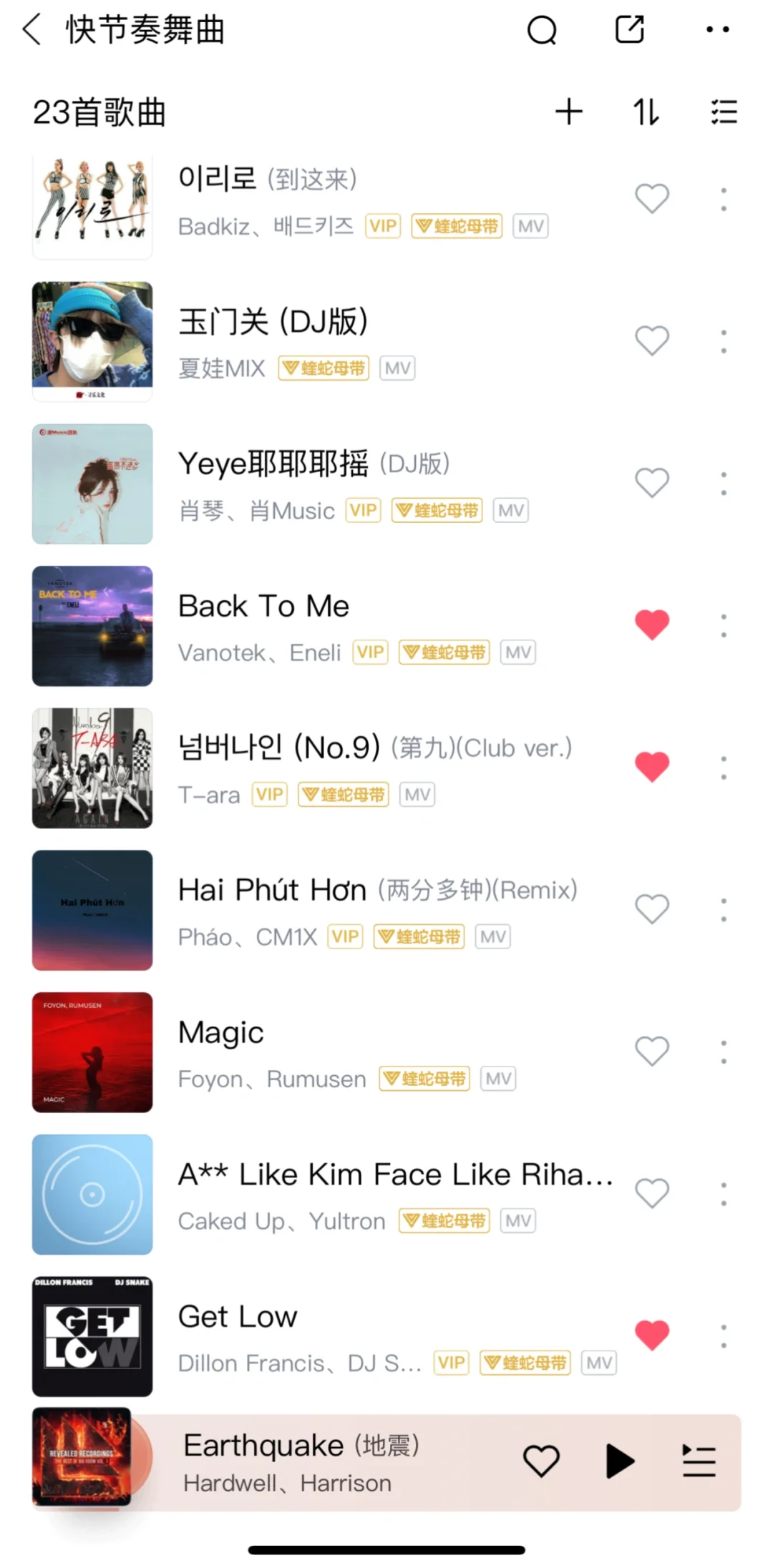
Task: Change the song sort order
Action: pyautogui.click(x=646, y=112)
